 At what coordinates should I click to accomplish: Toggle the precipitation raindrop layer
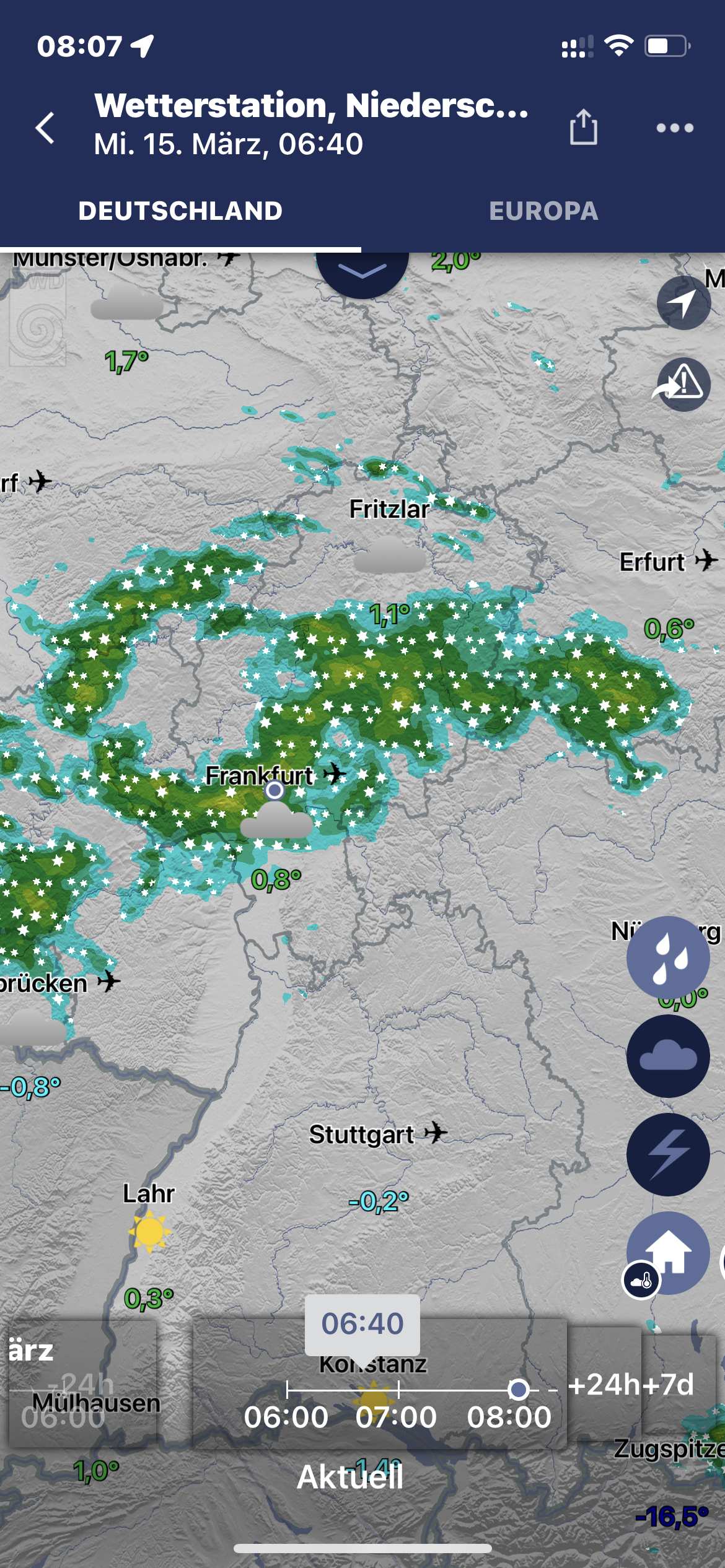668,957
